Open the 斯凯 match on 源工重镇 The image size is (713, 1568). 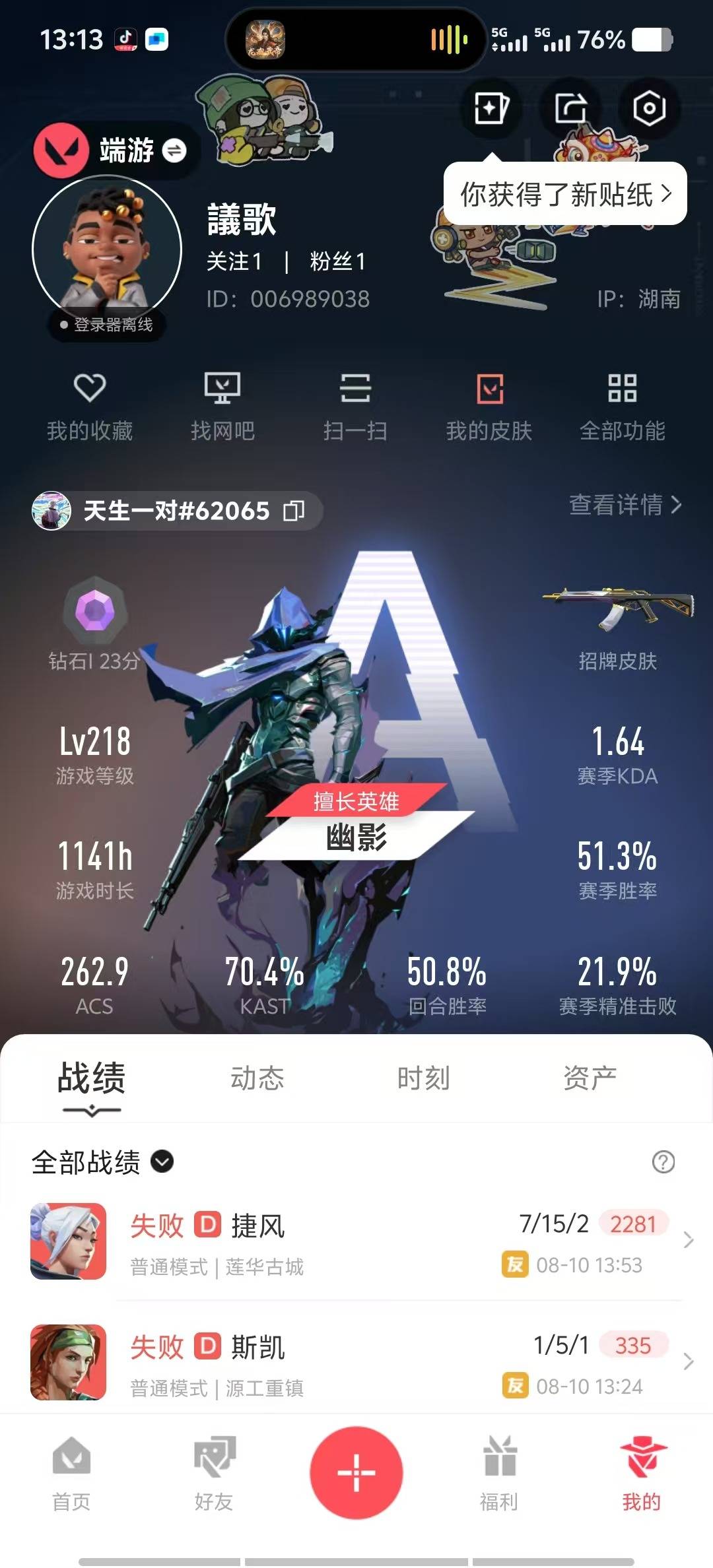click(x=356, y=1363)
